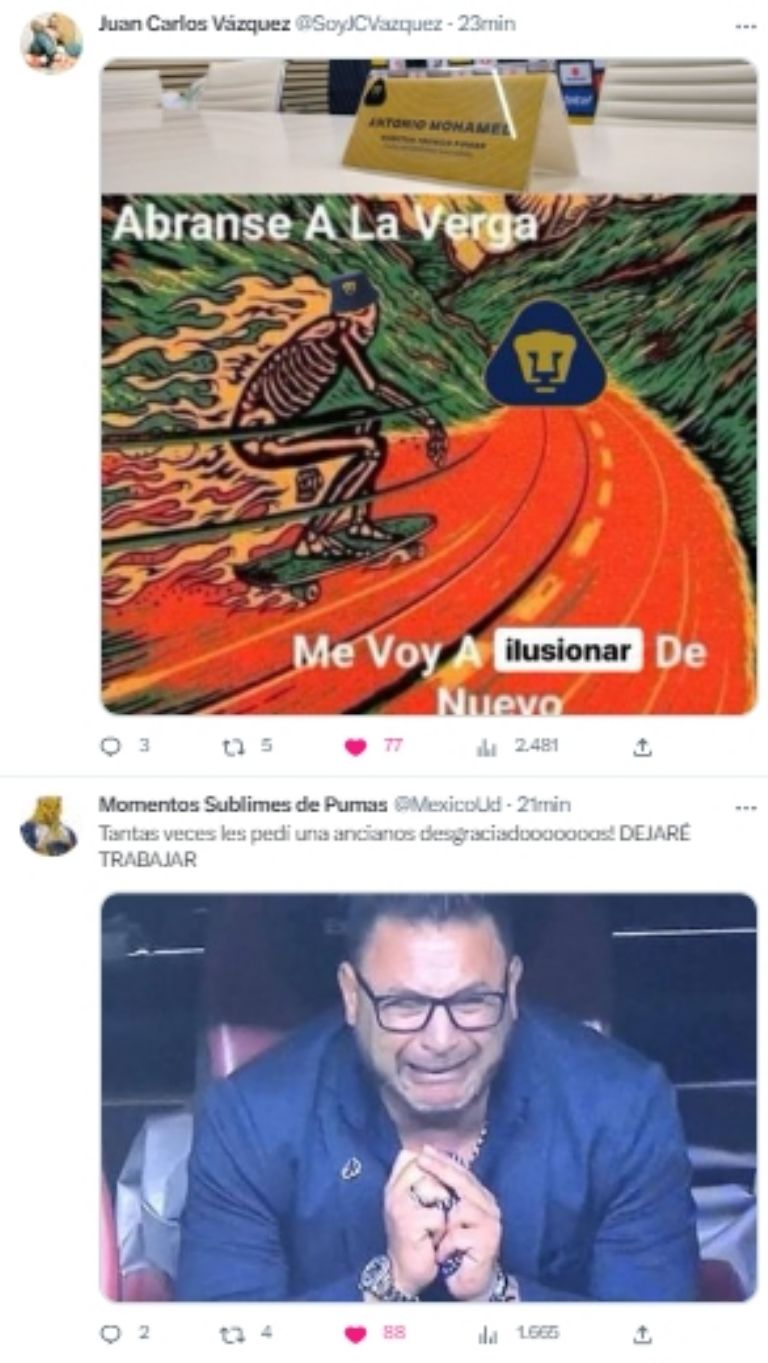Reply to Juan Carlos Vázquez's tweet
This screenshot has width=768, height=1363.
[113, 745]
